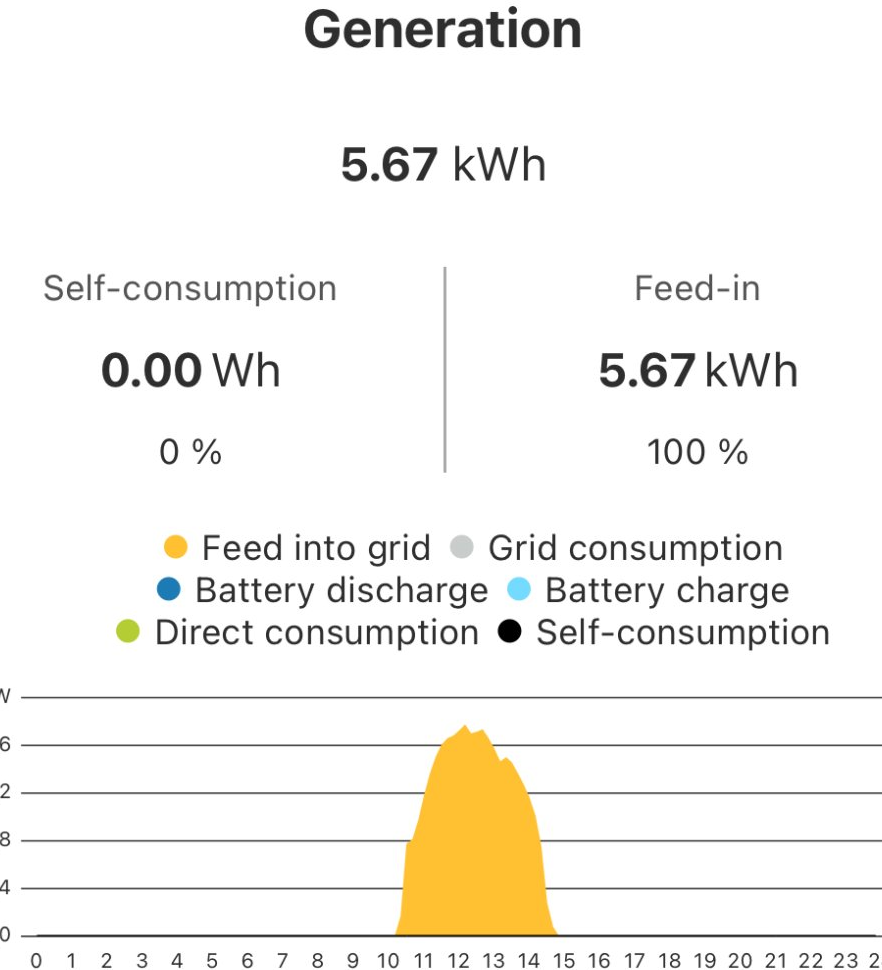The image size is (882, 970).
Task: Hide the Battery discharge series
Action: (x=322, y=590)
